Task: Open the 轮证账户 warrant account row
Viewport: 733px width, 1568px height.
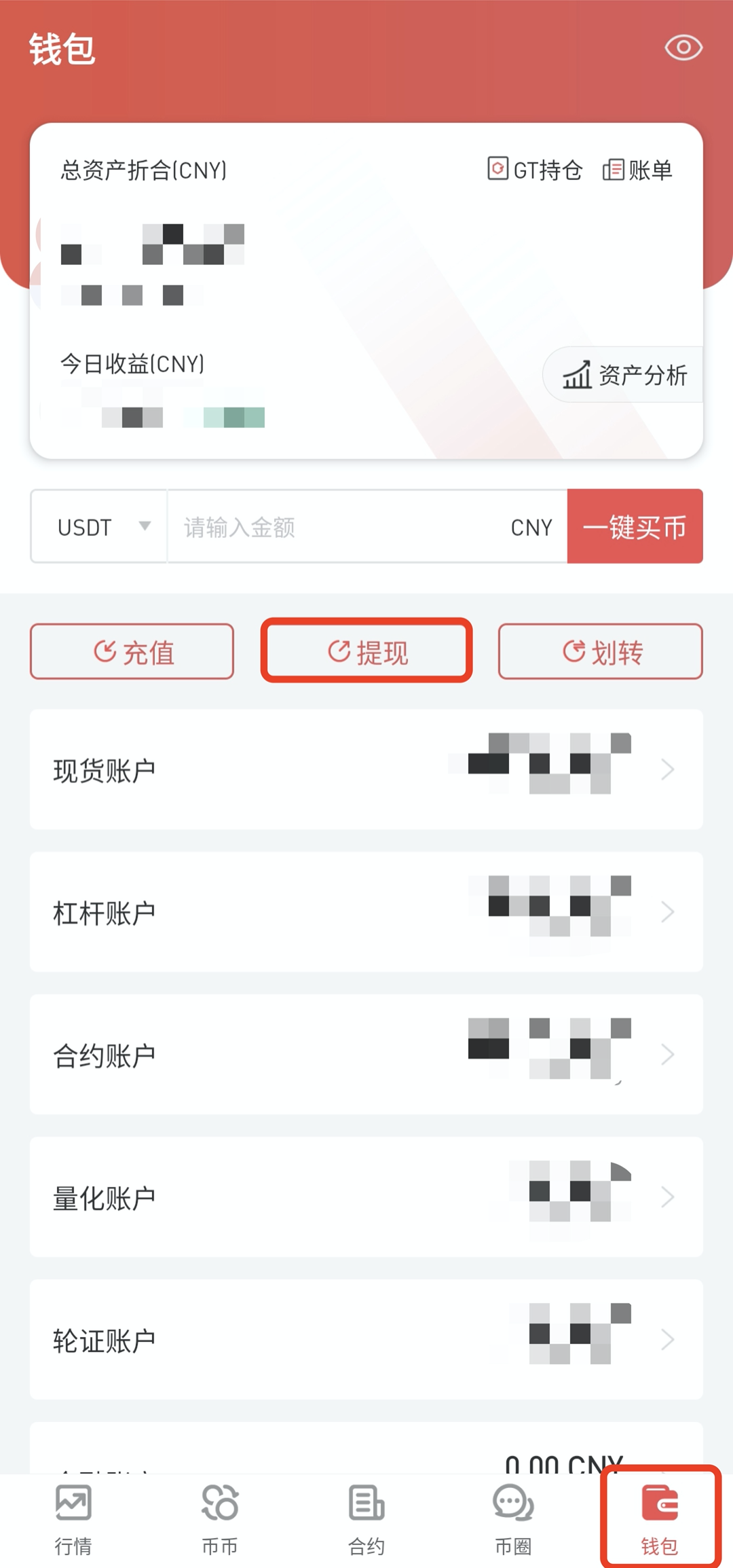Action: pyautogui.click(x=366, y=1340)
